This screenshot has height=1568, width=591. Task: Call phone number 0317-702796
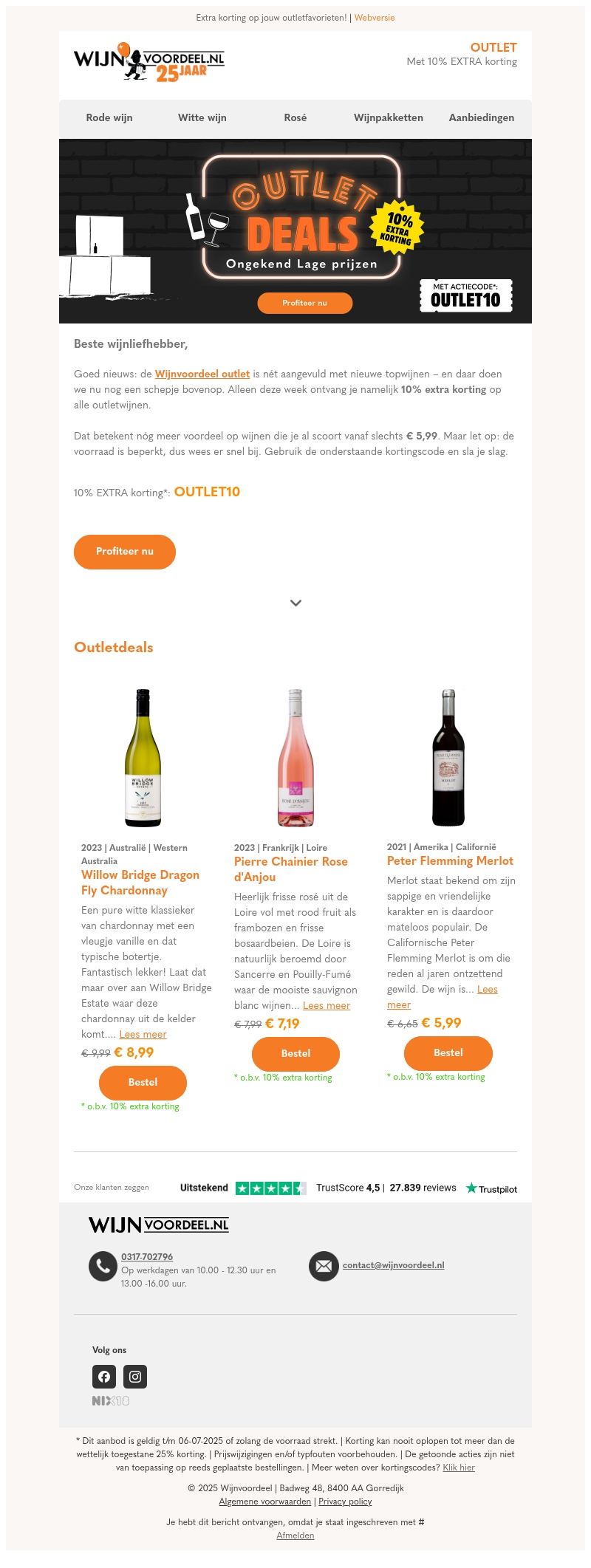click(147, 1256)
